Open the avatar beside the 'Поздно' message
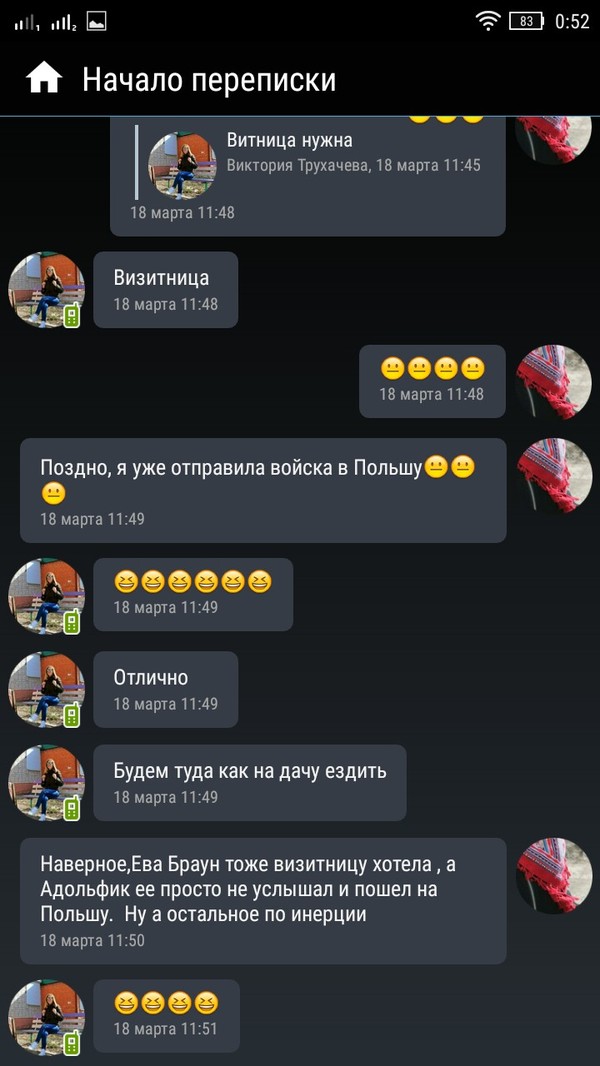 (x=553, y=476)
